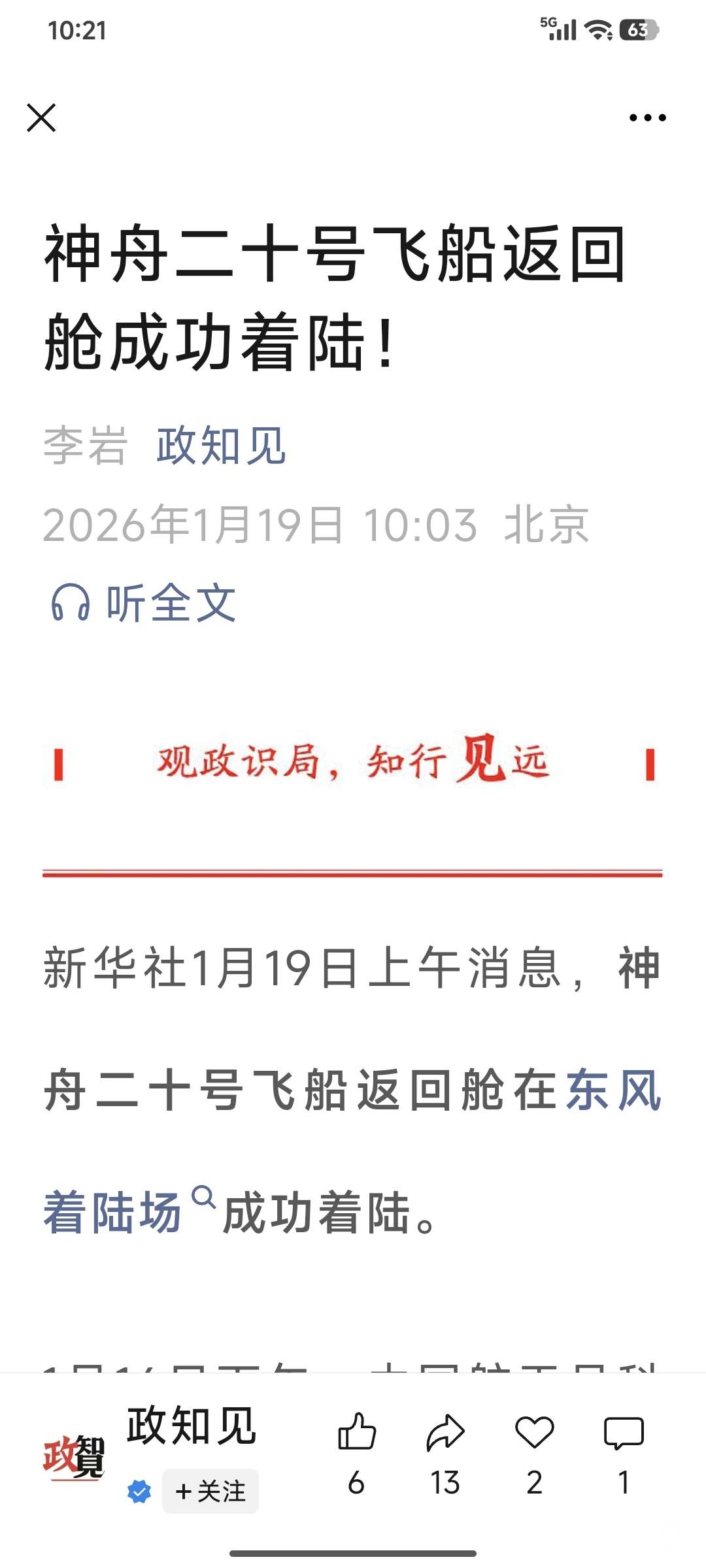Tap the heart icon to recommend
The image size is (706, 1568).
click(534, 1432)
